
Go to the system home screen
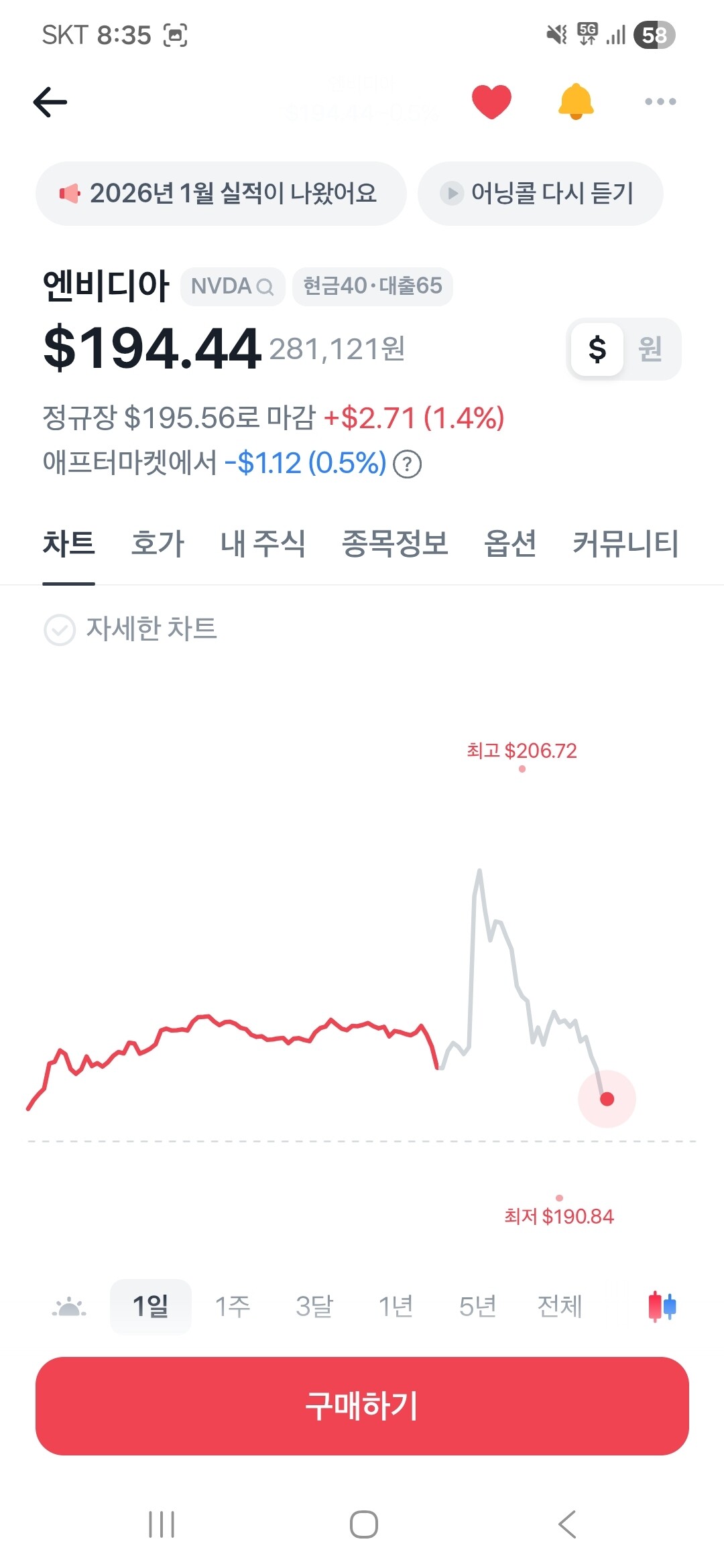point(363,1524)
